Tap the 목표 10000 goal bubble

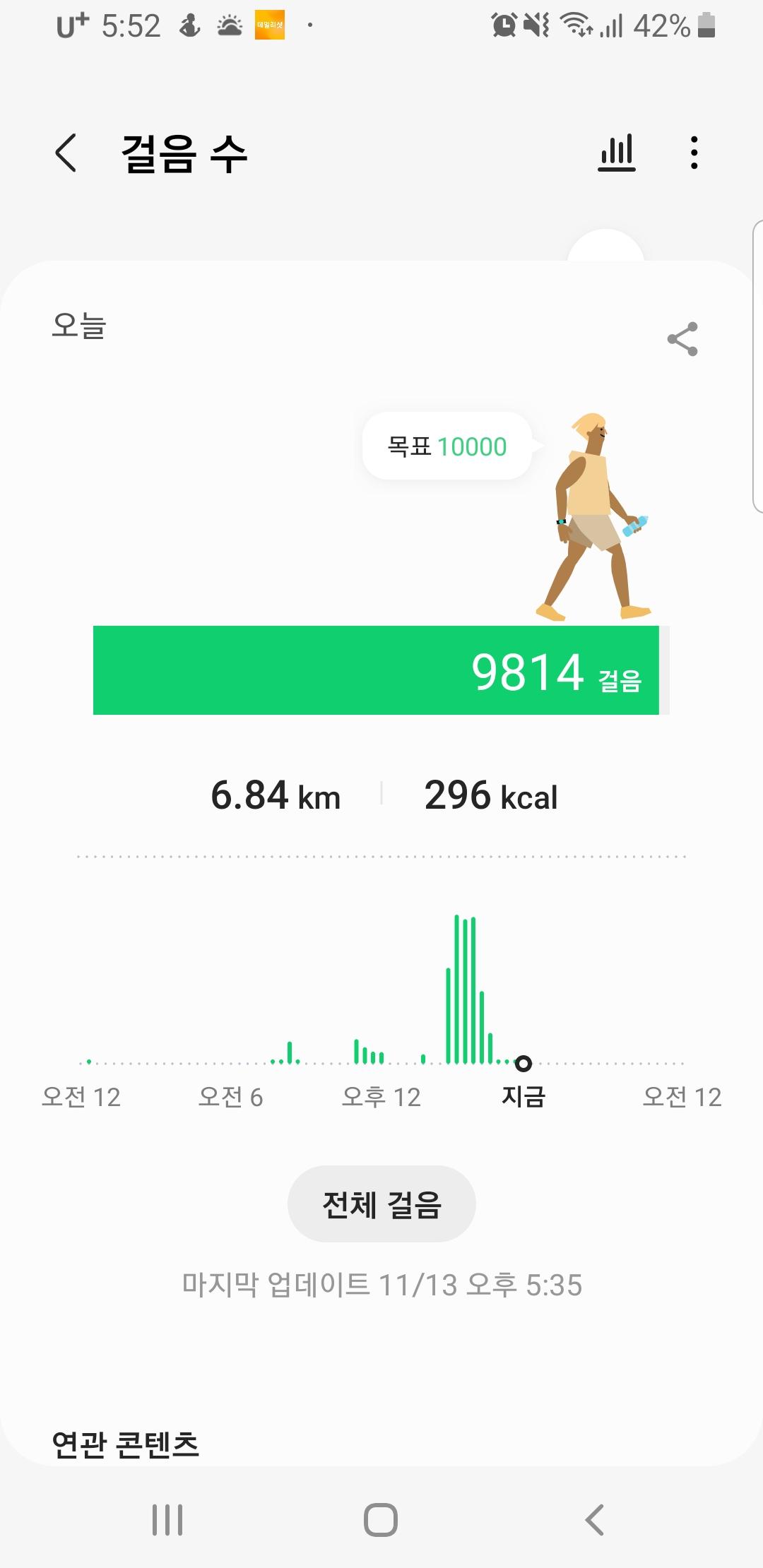[447, 446]
